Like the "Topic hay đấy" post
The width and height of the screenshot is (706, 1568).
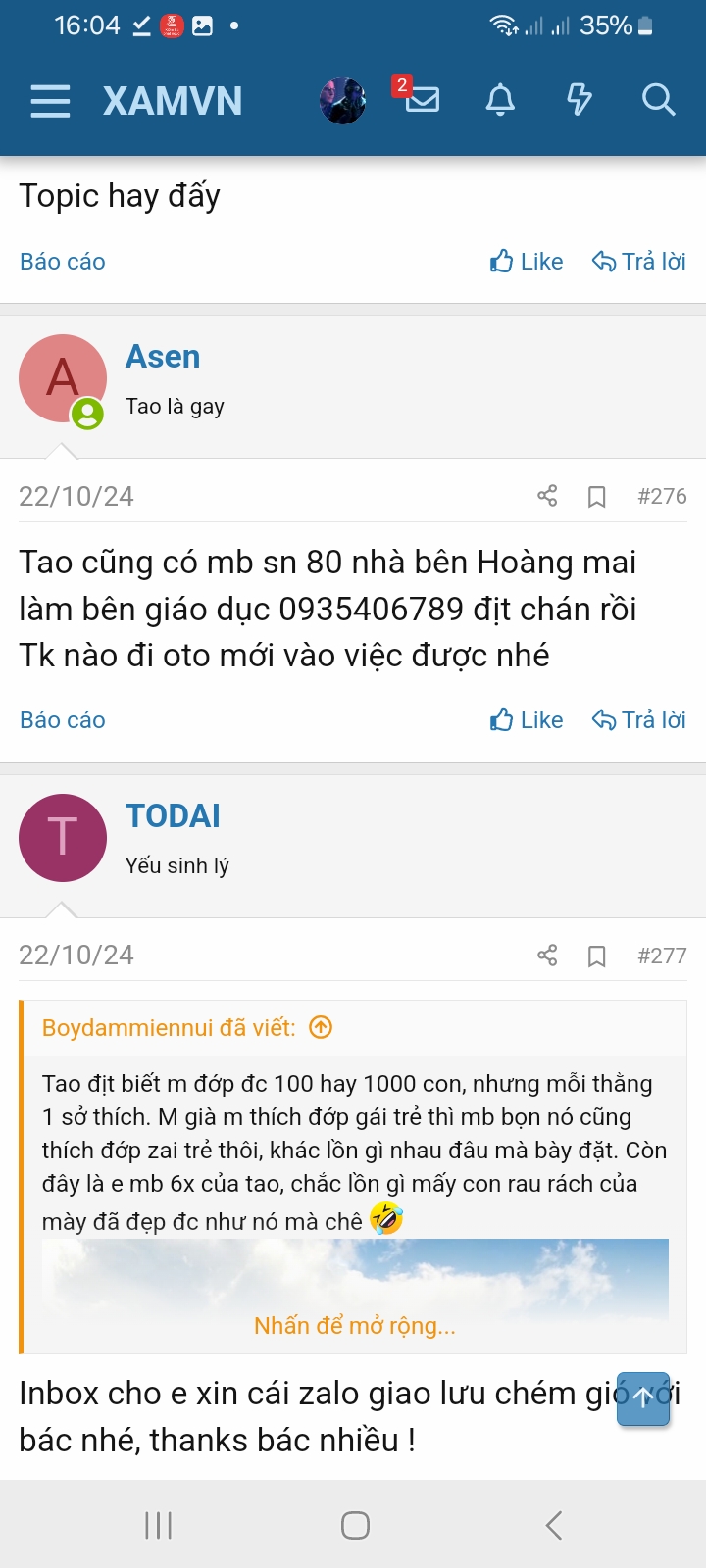[x=527, y=262]
